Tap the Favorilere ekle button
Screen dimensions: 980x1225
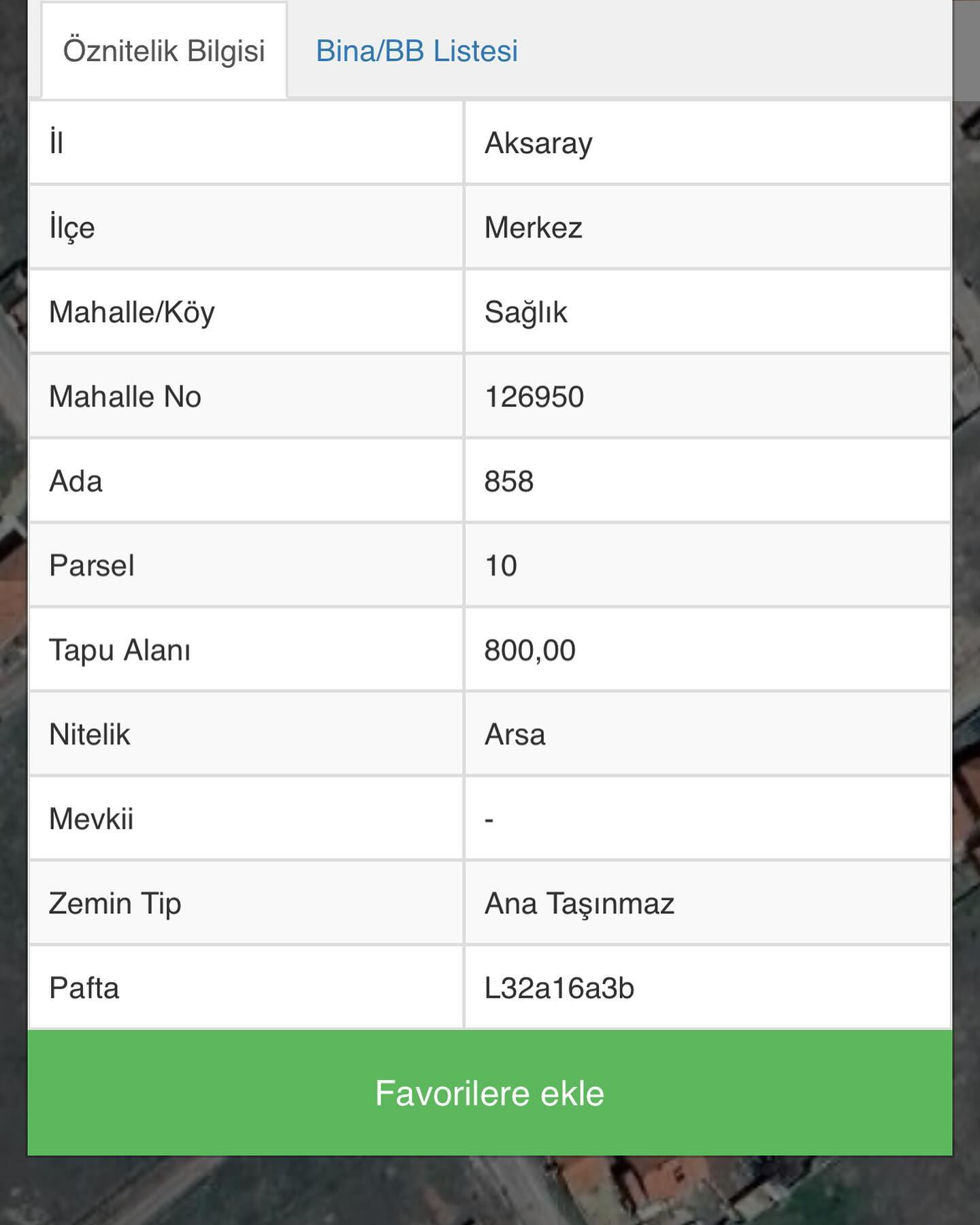[x=489, y=1093]
